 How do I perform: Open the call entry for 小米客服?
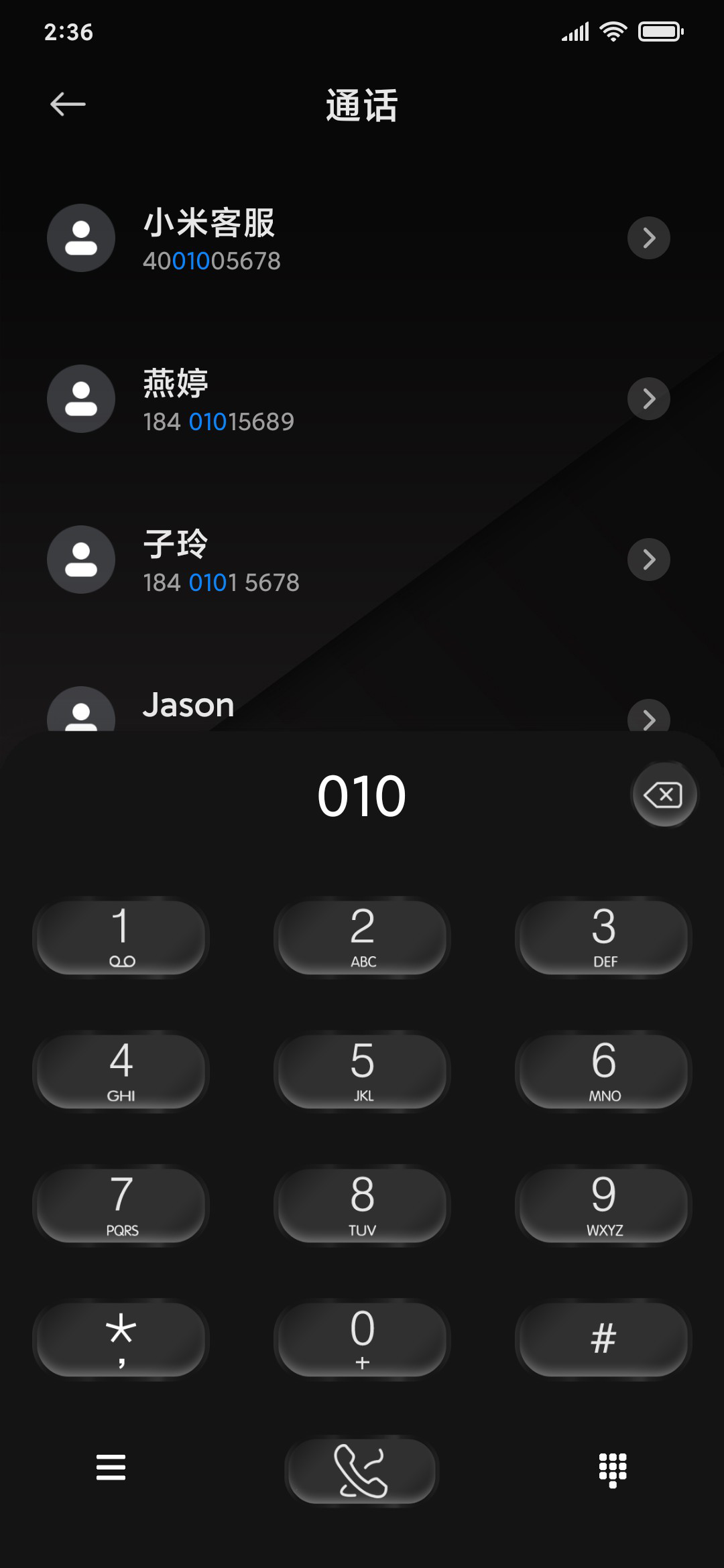[362, 239]
